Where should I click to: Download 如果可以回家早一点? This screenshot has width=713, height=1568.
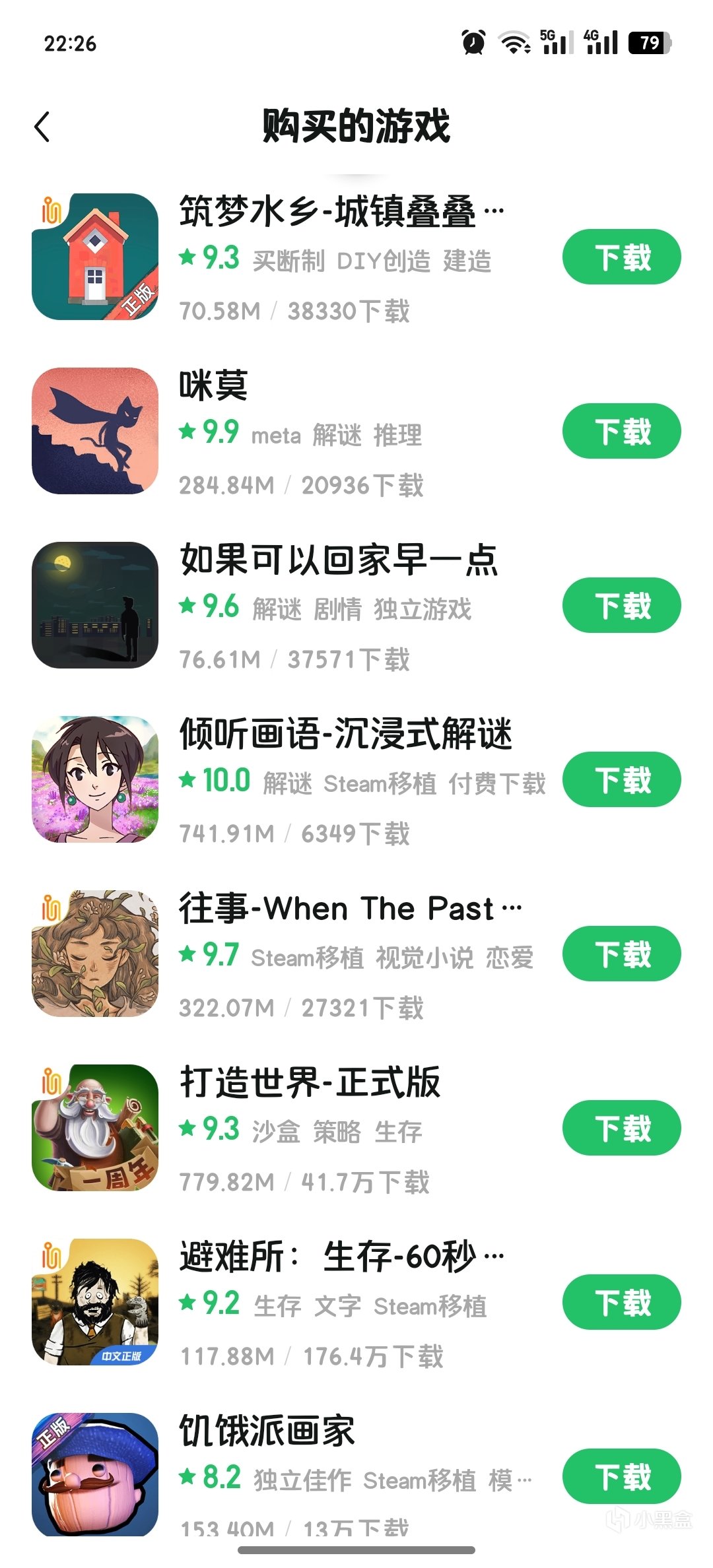pyautogui.click(x=621, y=605)
